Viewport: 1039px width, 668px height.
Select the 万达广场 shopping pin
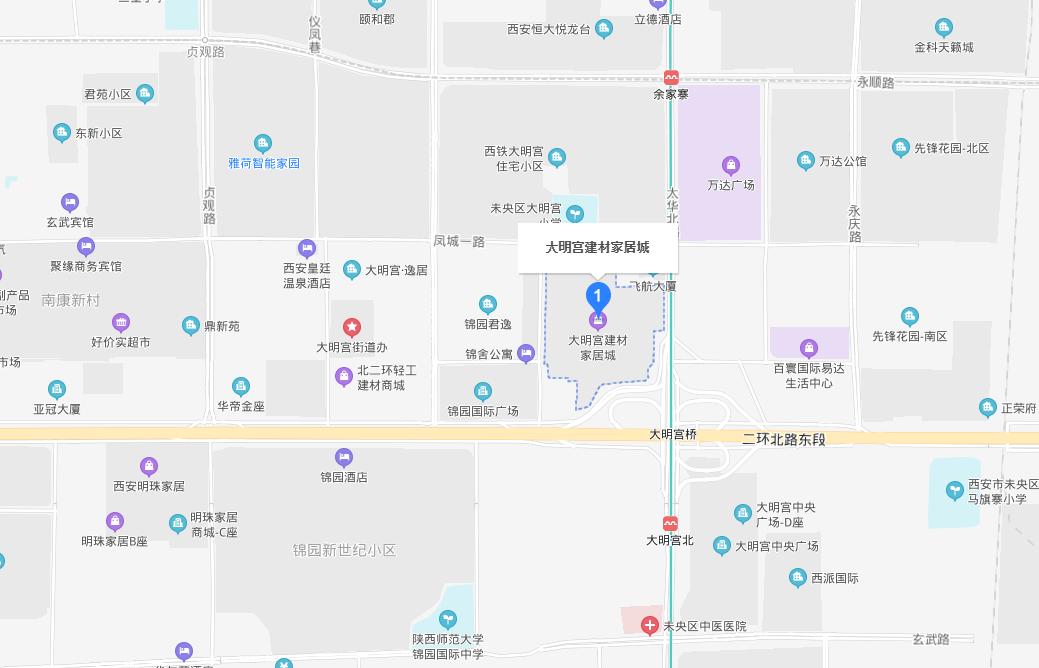731,165
